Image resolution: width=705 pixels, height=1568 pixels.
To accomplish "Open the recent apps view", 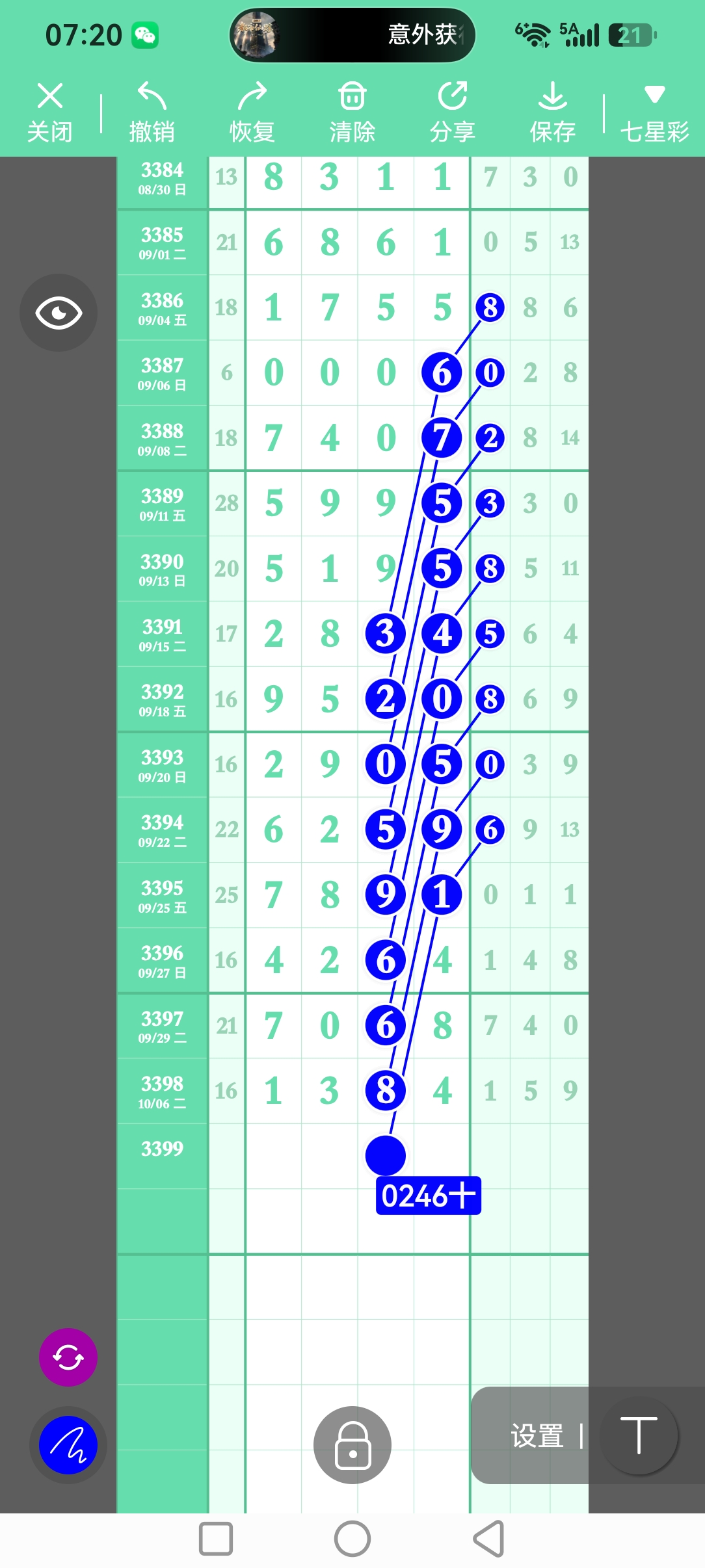I will 216,1539.
